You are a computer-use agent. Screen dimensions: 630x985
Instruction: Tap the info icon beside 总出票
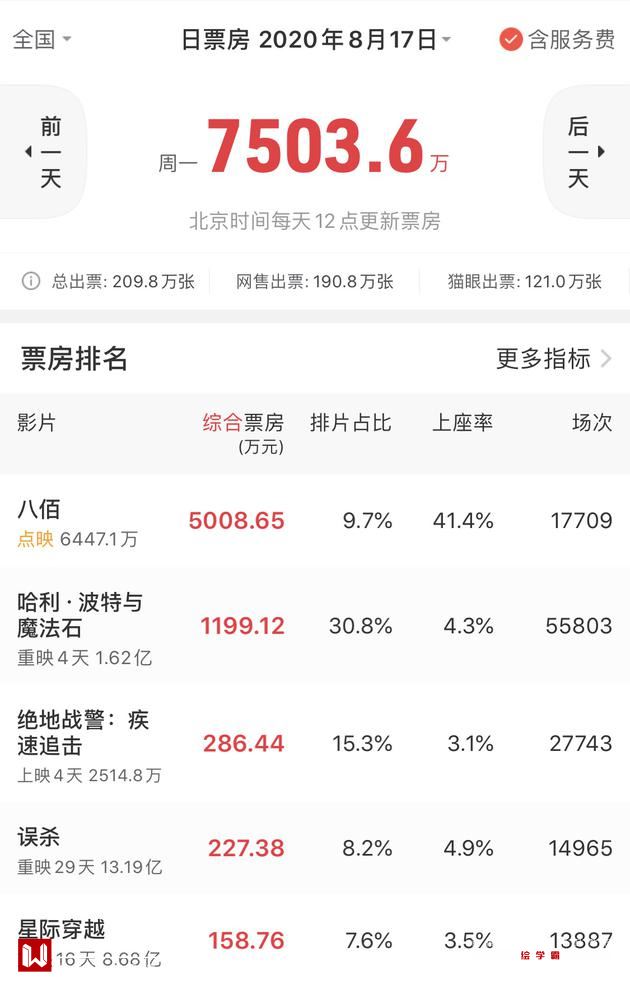pyautogui.click(x=31, y=281)
